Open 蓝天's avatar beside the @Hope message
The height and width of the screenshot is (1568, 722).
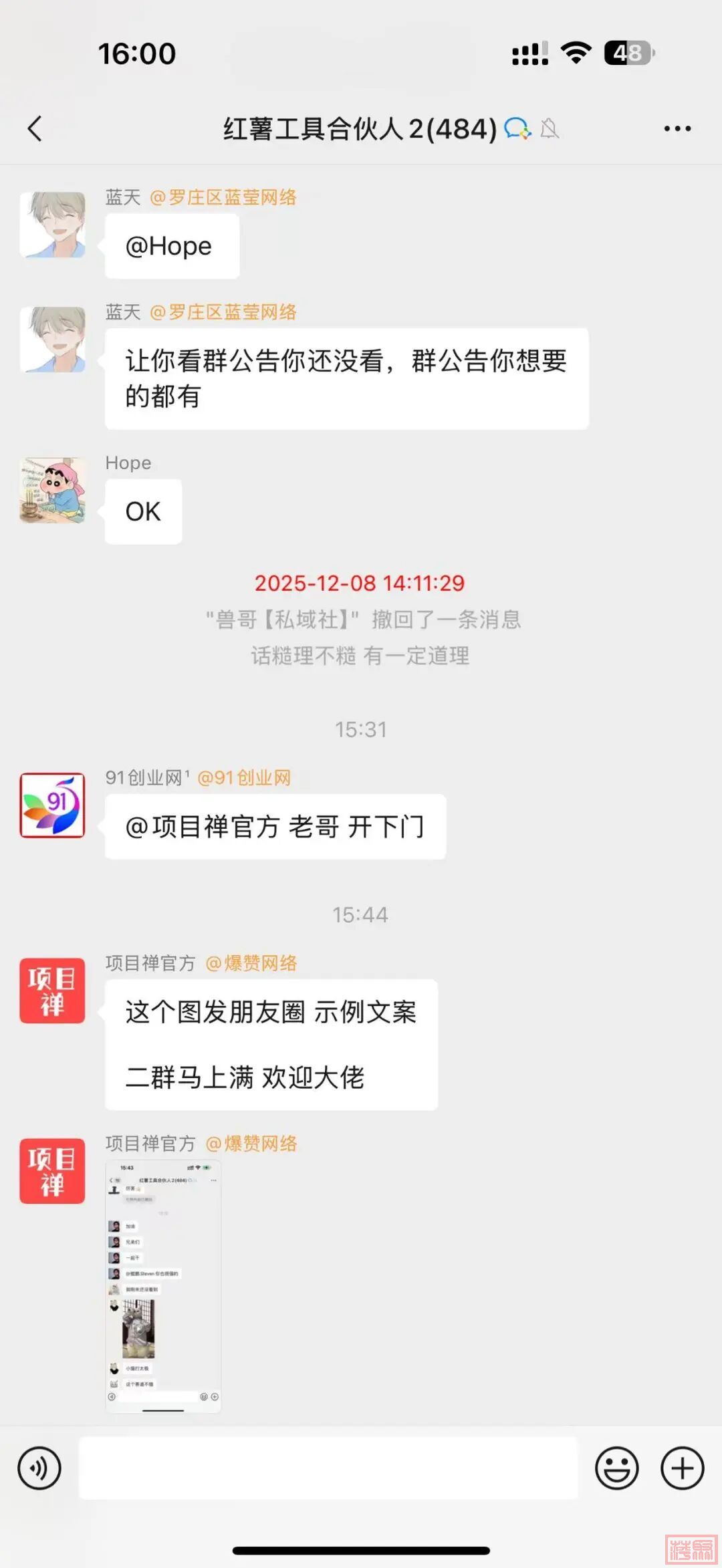(x=52, y=225)
